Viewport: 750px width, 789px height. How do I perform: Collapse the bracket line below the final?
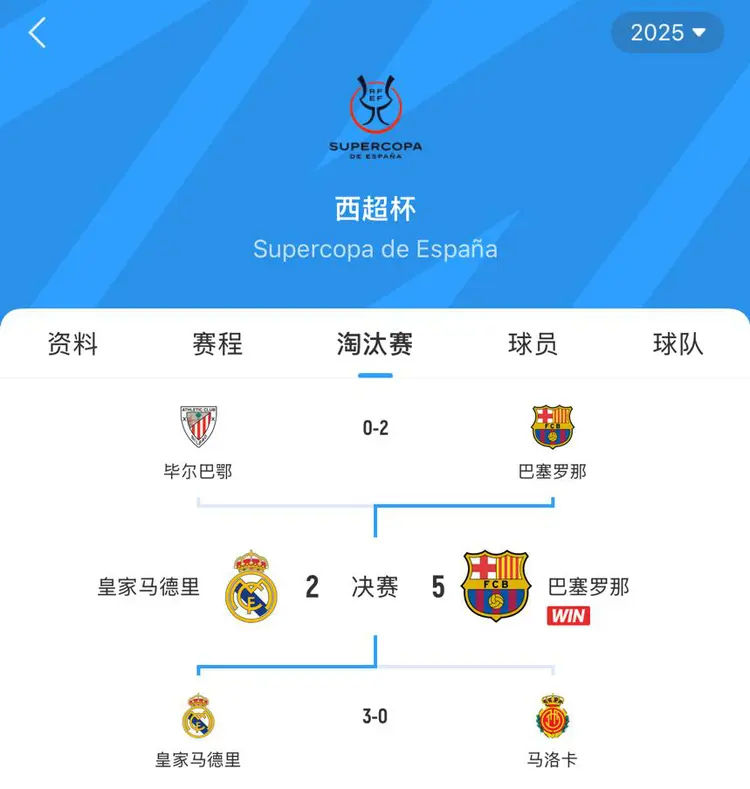point(375,668)
